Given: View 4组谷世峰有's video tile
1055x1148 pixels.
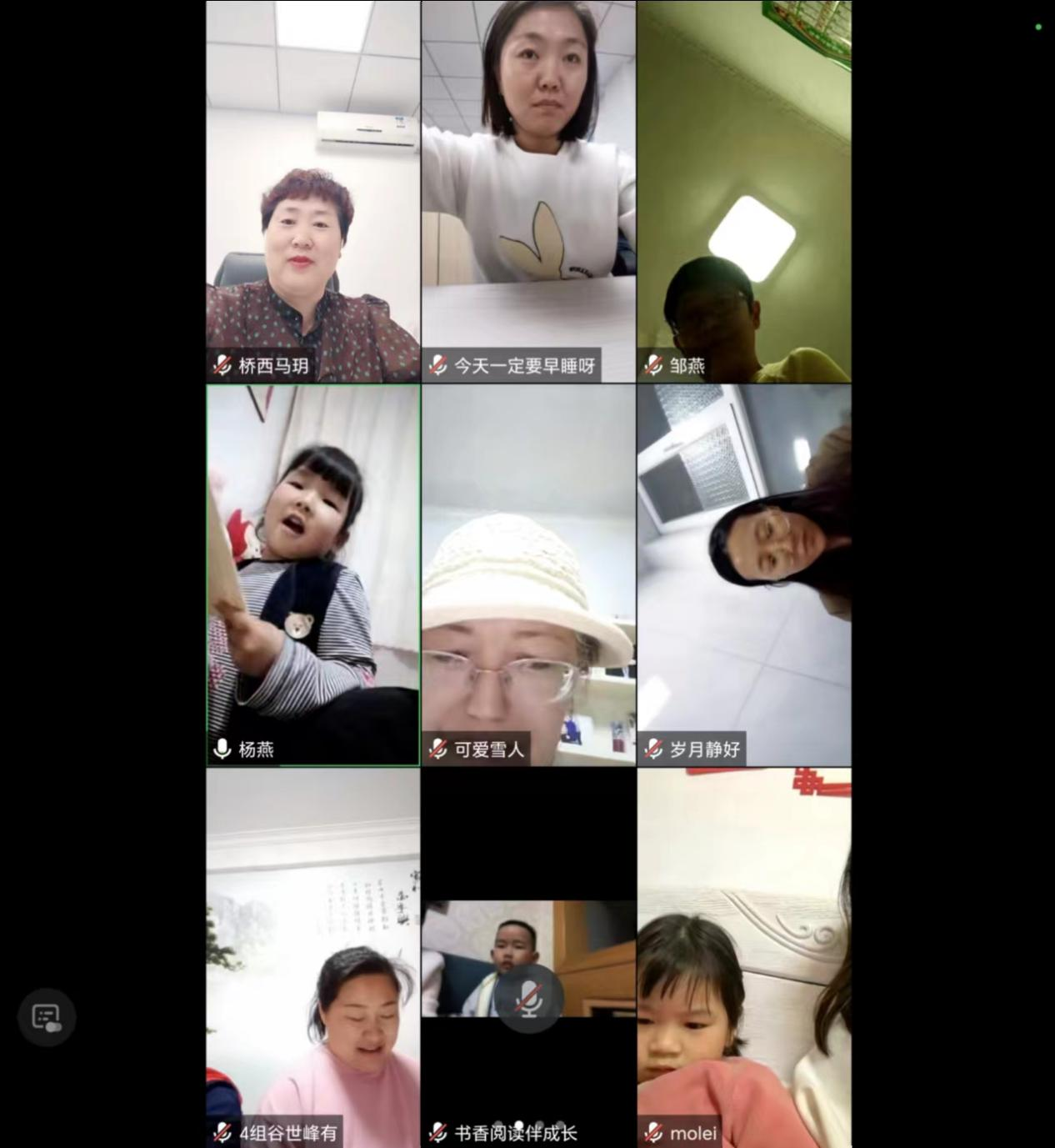Looking at the screenshot, I should pyautogui.click(x=313, y=959).
